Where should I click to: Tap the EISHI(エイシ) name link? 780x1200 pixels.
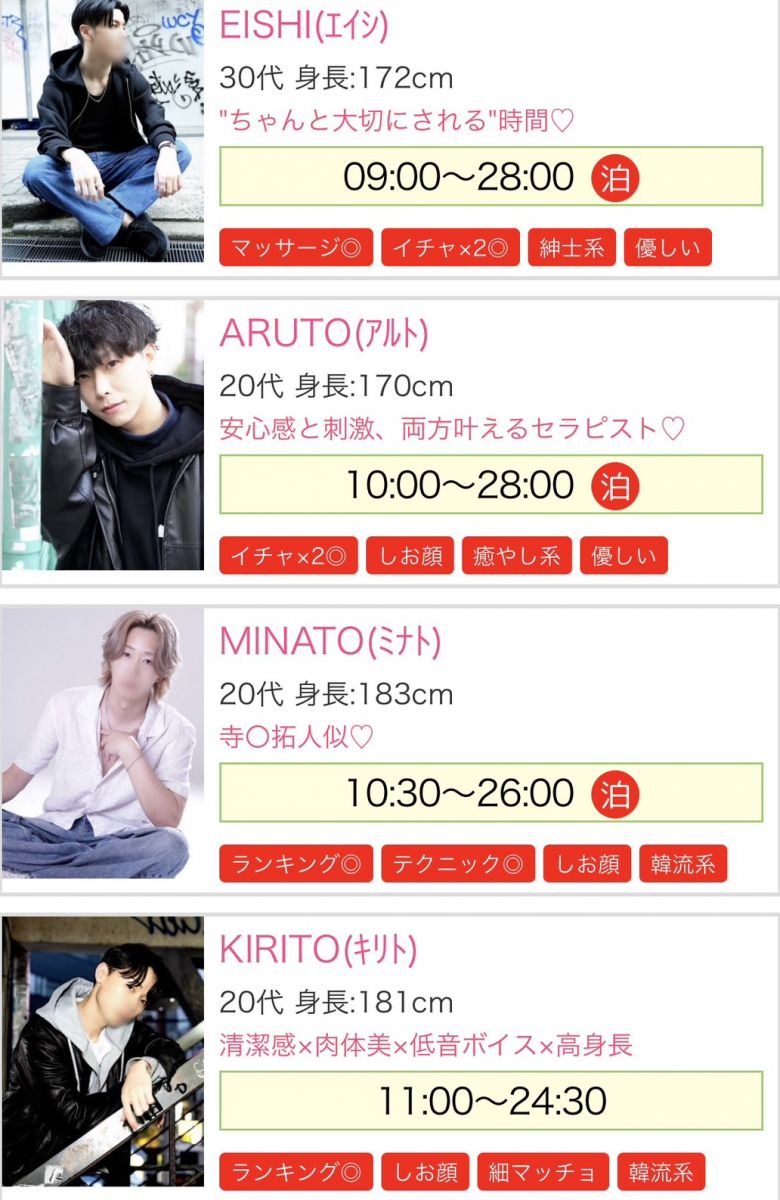(x=304, y=26)
